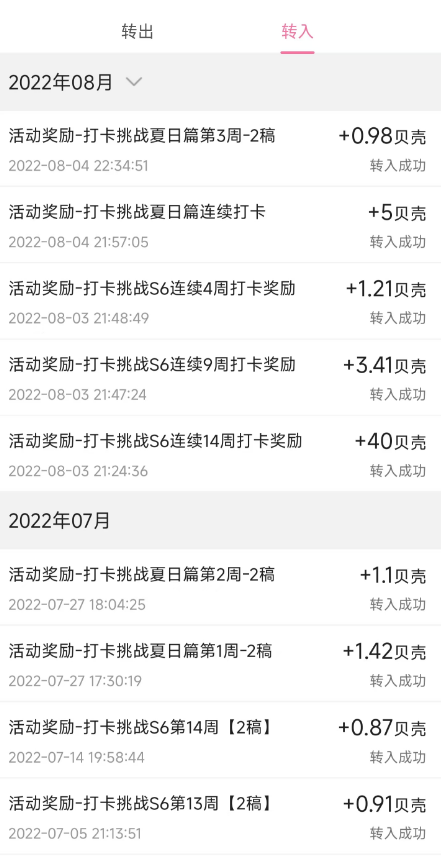The image size is (447, 857).
Task: Select the 转入 tab
Action: 297,32
